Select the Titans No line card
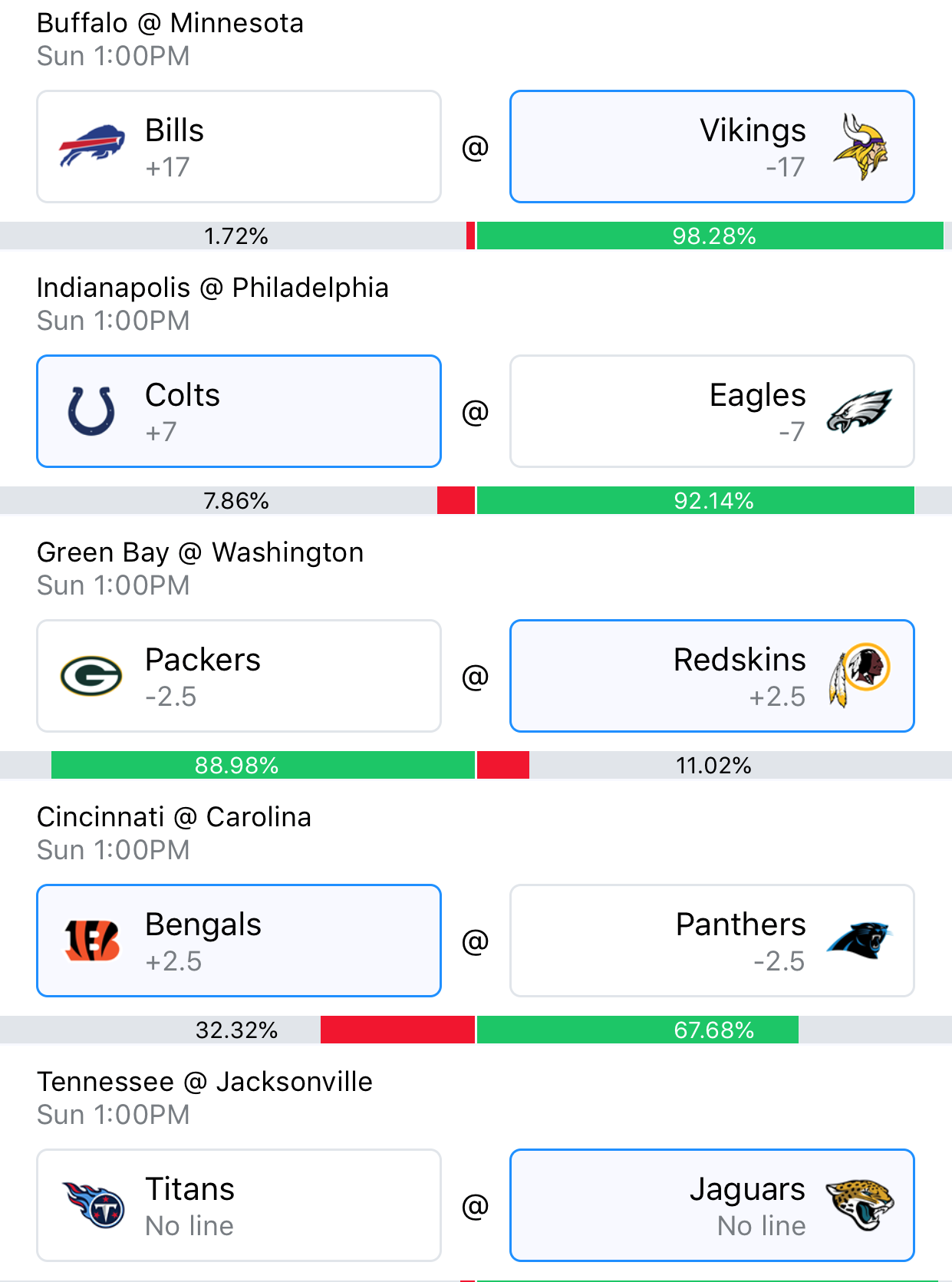 point(239,1205)
